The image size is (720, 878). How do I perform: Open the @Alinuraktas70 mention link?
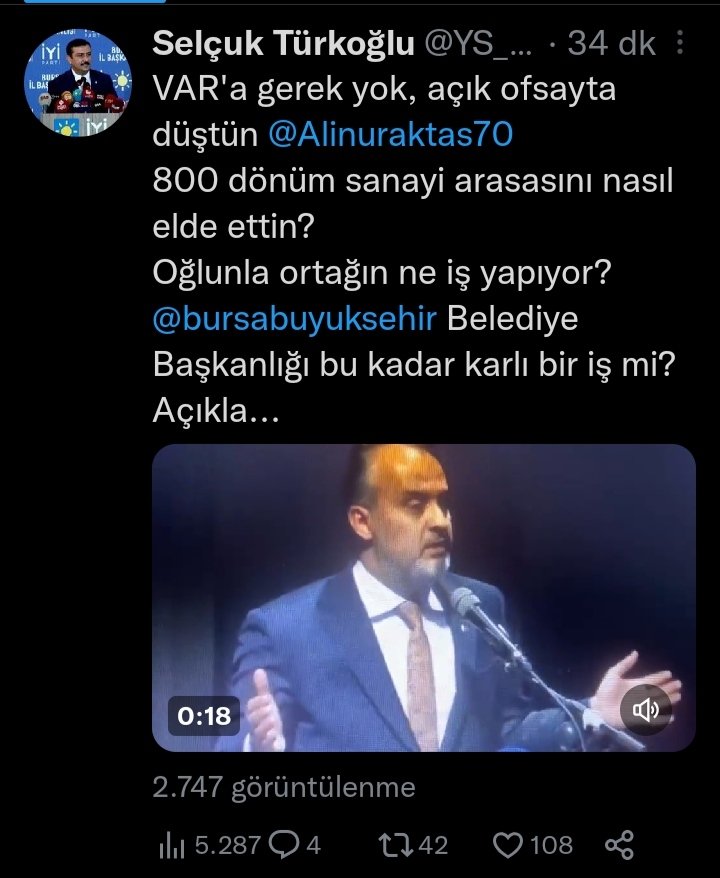coord(392,136)
